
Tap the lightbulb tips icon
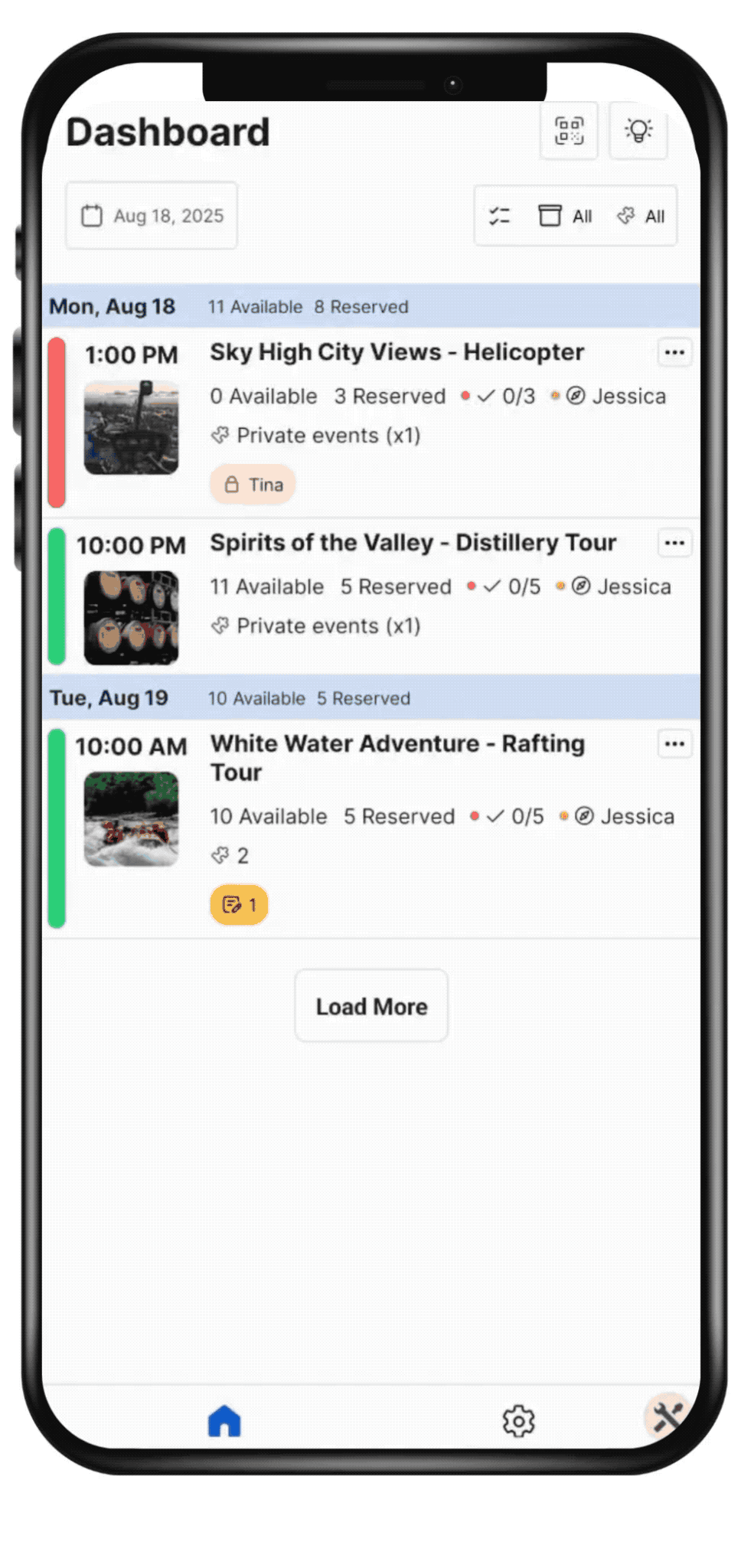pos(638,131)
